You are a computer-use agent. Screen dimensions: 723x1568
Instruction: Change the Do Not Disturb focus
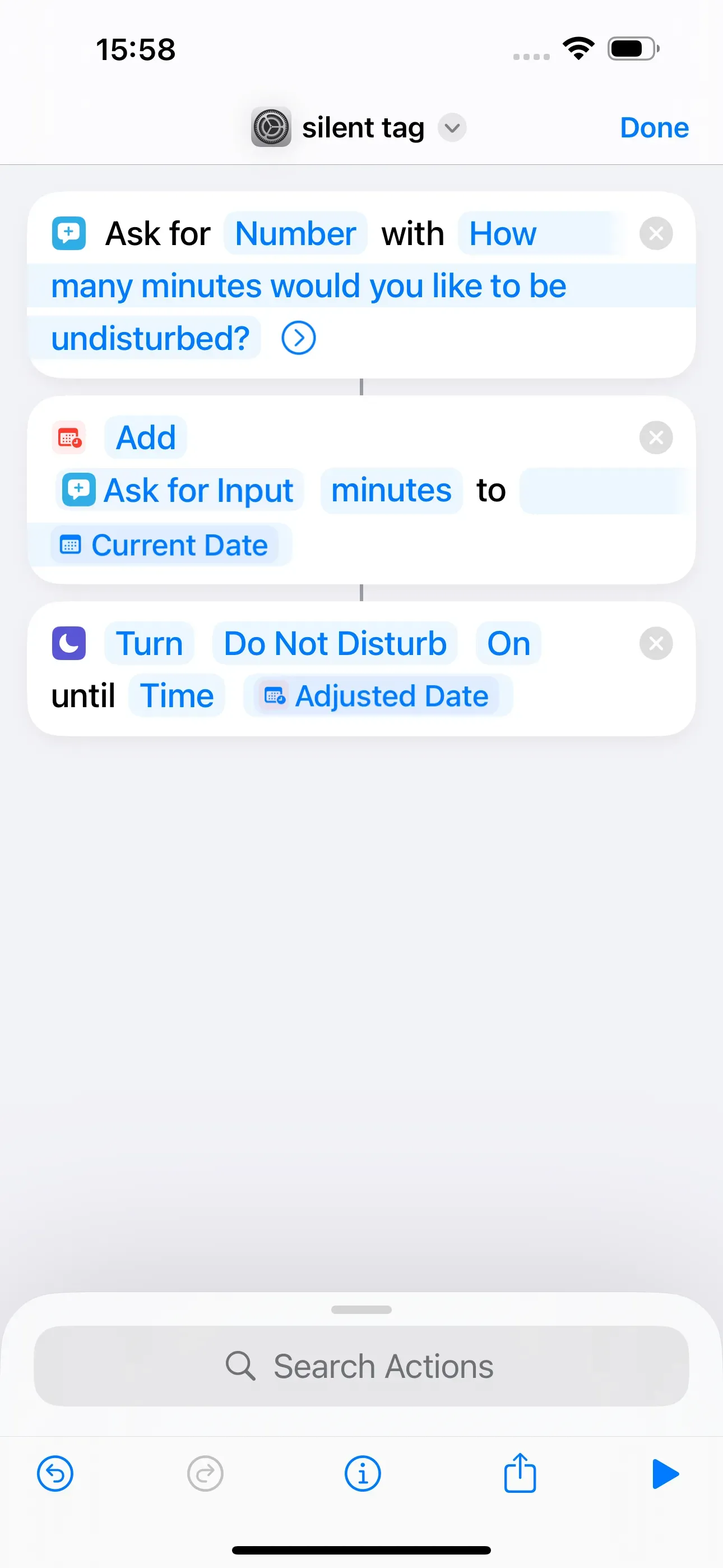point(335,643)
